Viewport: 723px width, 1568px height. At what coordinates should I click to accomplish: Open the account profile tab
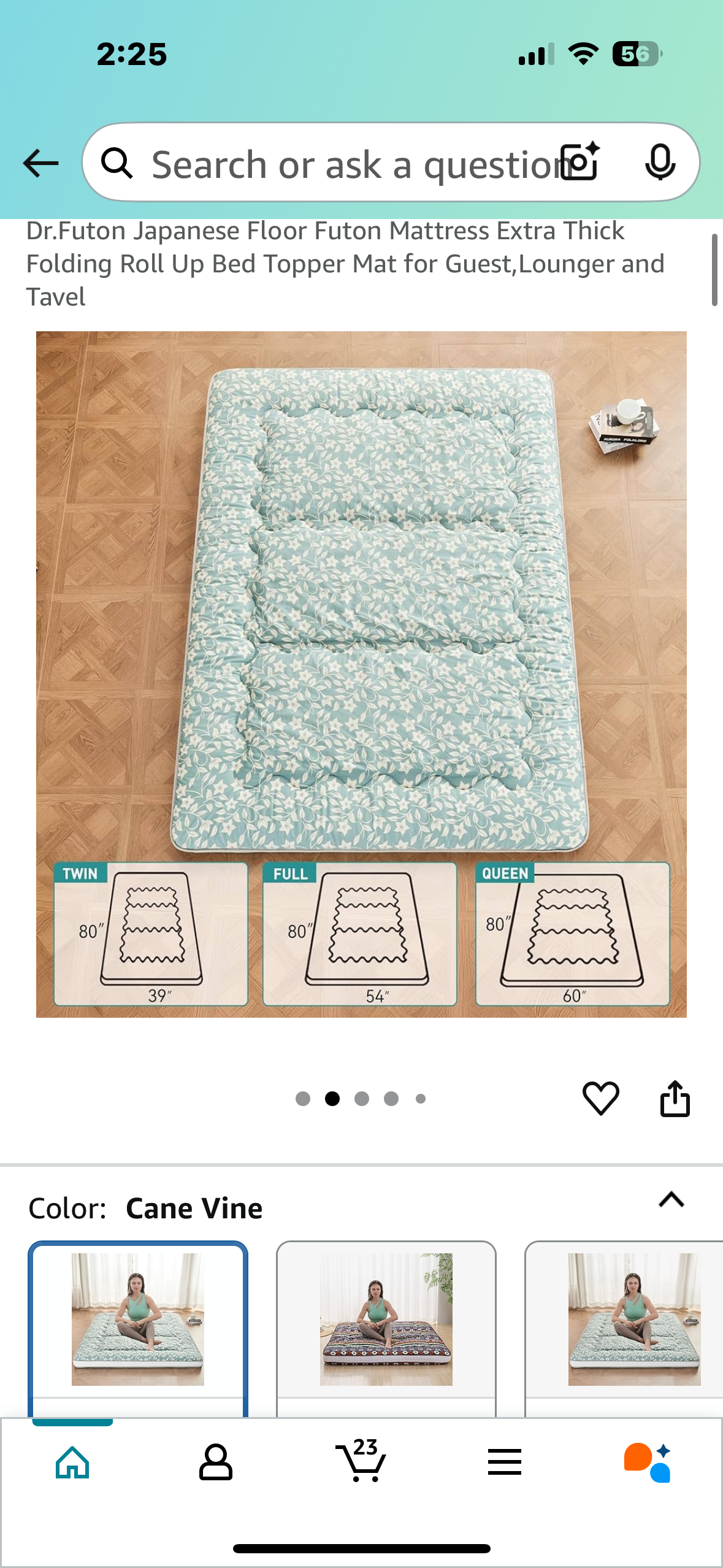(216, 1462)
